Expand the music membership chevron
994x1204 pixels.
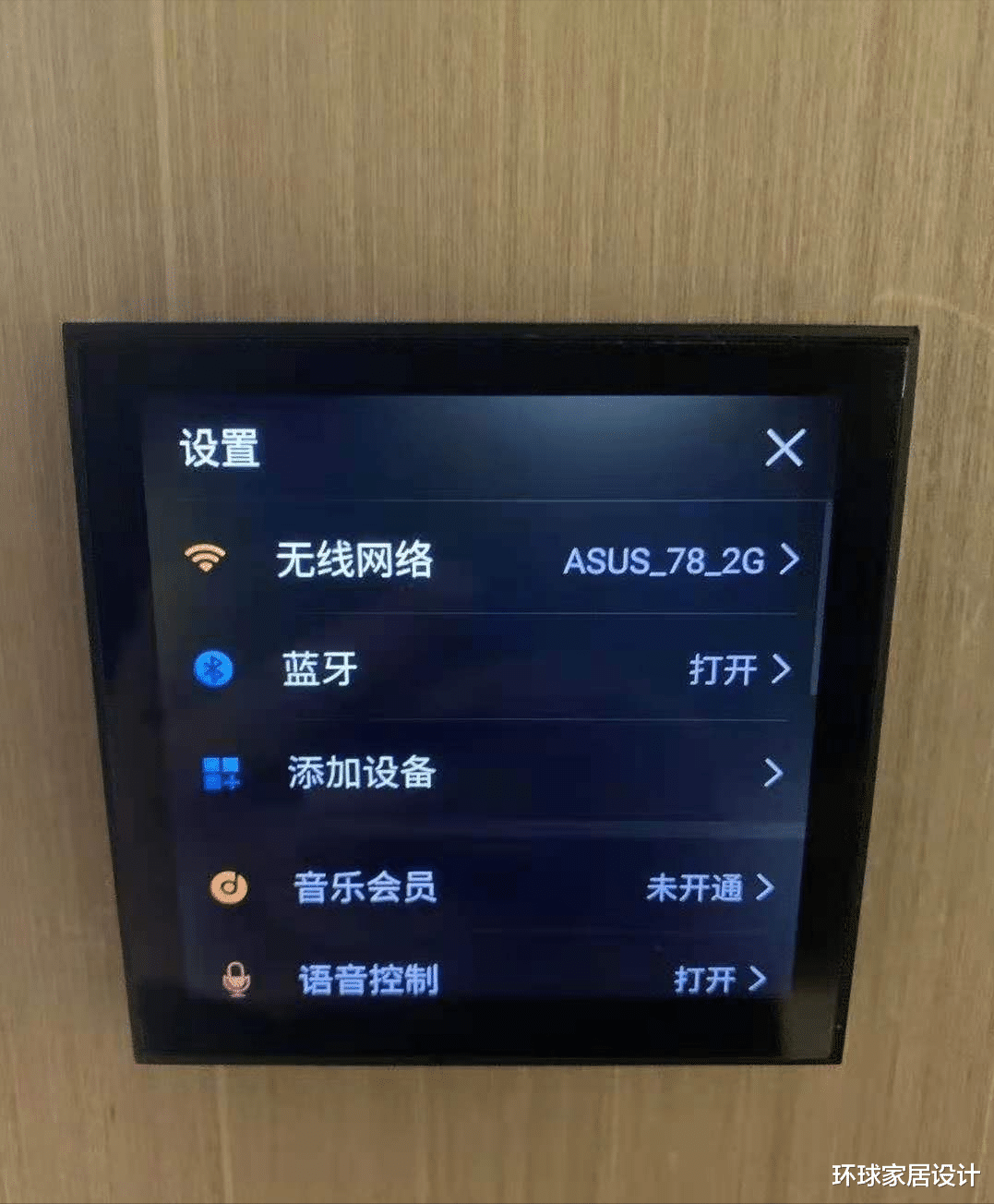[x=765, y=889]
